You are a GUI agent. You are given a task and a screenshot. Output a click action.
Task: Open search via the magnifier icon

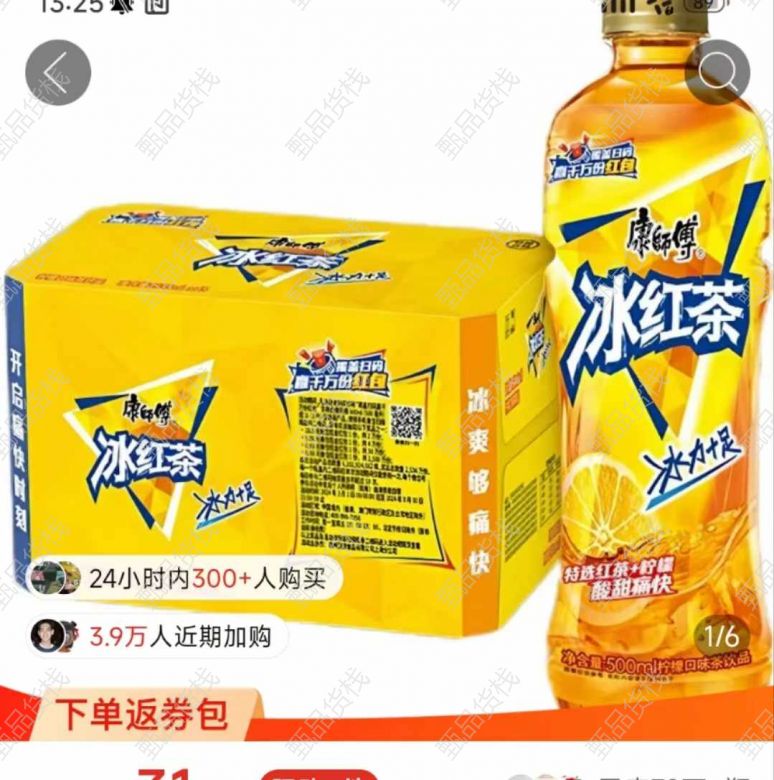718,72
